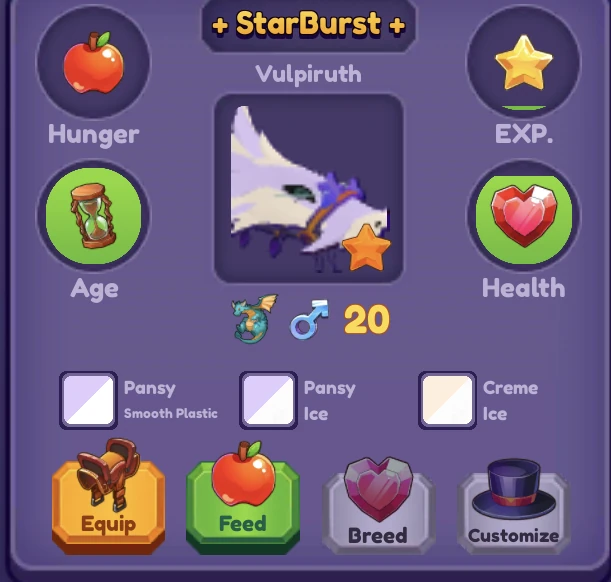Rename creature via the StarBurst name banner
The width and height of the screenshot is (611, 582).
click(309, 25)
